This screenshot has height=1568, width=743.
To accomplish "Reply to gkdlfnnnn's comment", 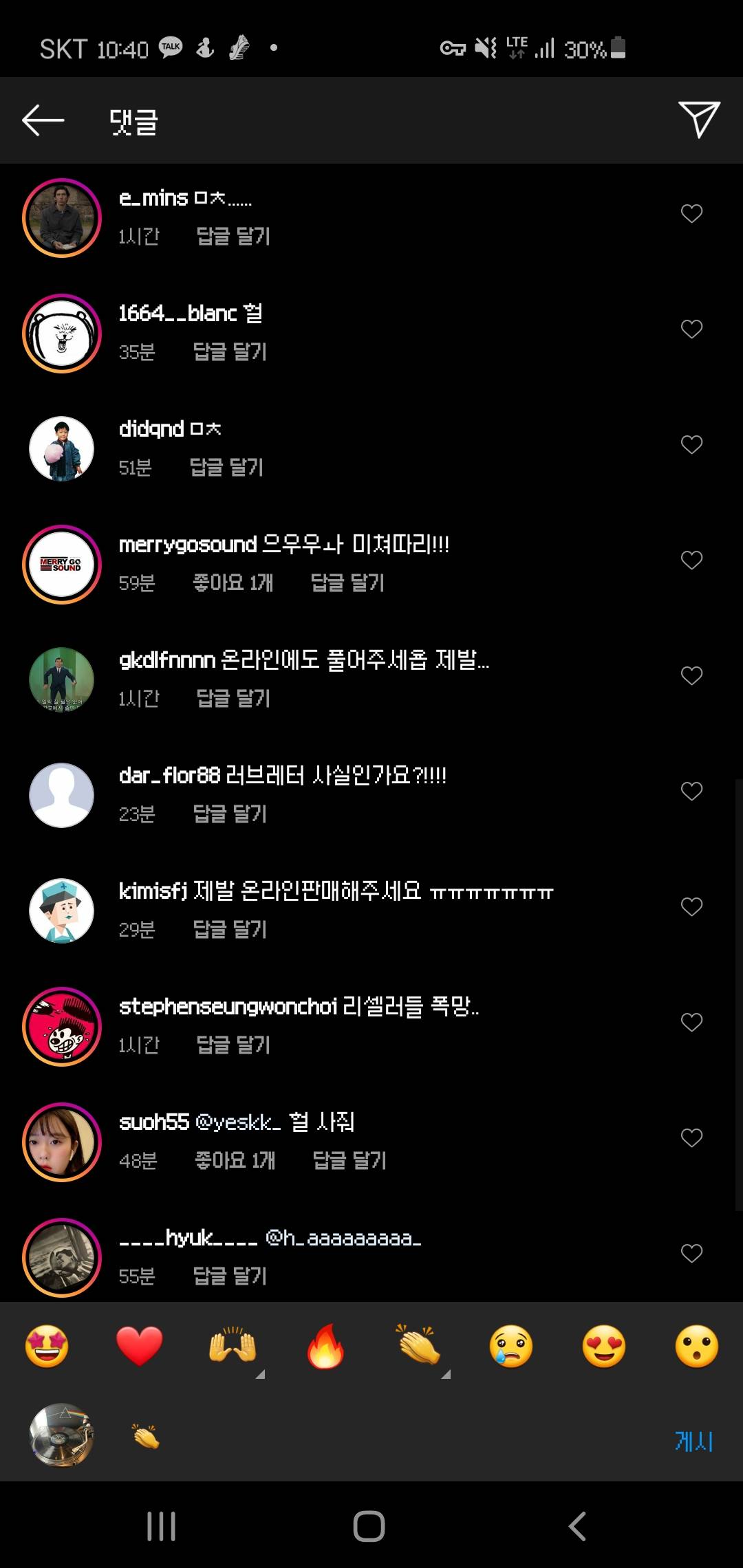I will point(233,699).
